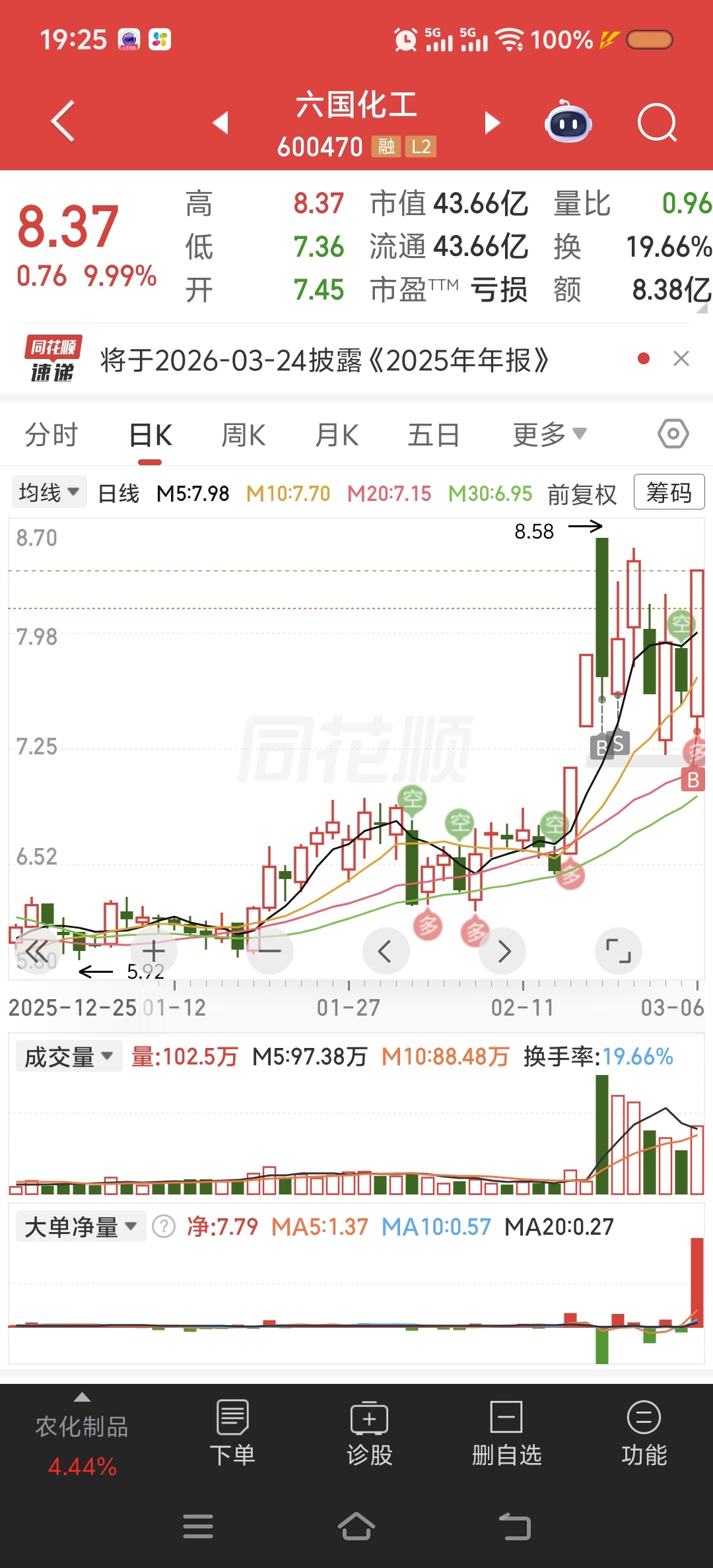The height and width of the screenshot is (1568, 713).
Task: Tap 下单 to place an order
Action: (x=232, y=1433)
